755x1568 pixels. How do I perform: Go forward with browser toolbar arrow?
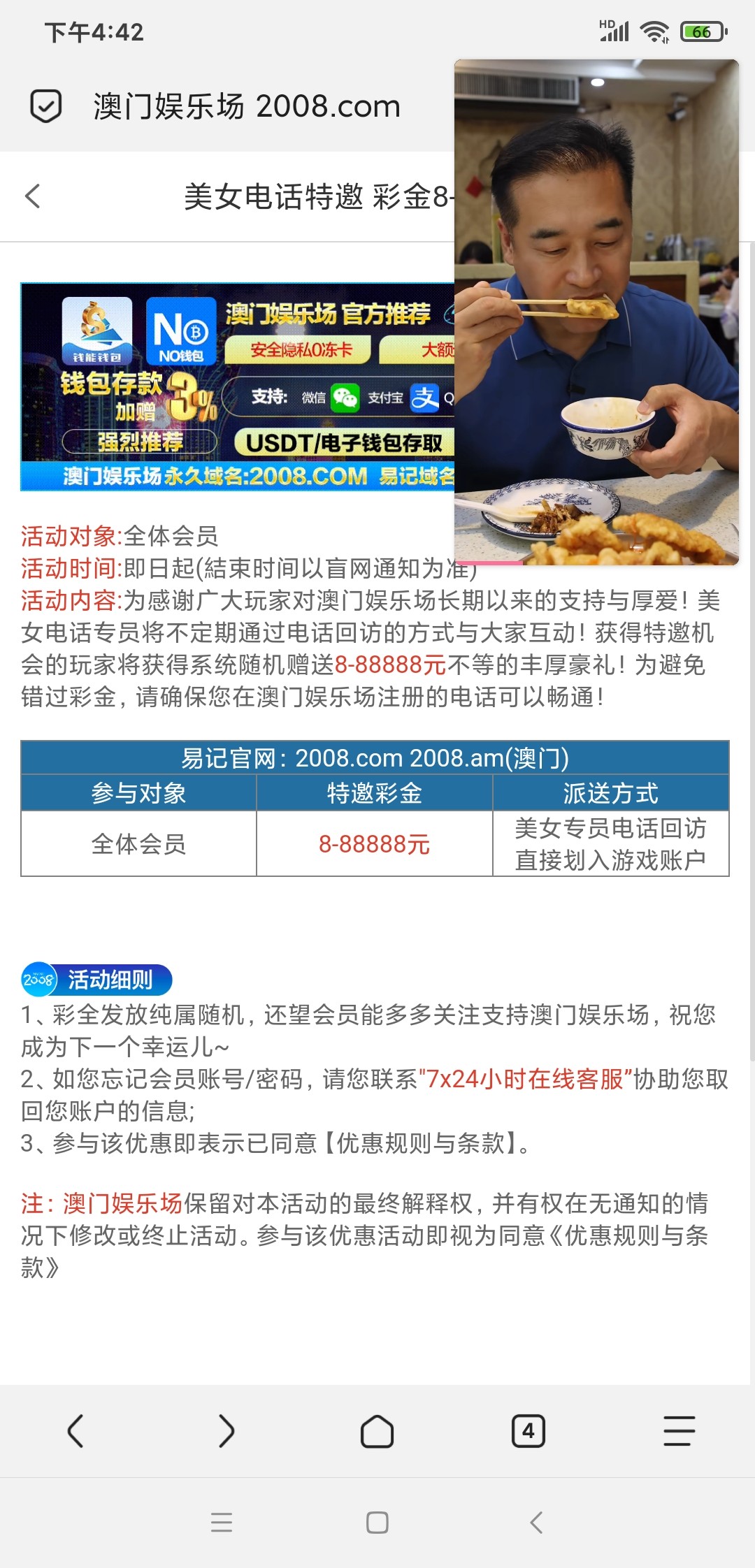(x=226, y=1430)
